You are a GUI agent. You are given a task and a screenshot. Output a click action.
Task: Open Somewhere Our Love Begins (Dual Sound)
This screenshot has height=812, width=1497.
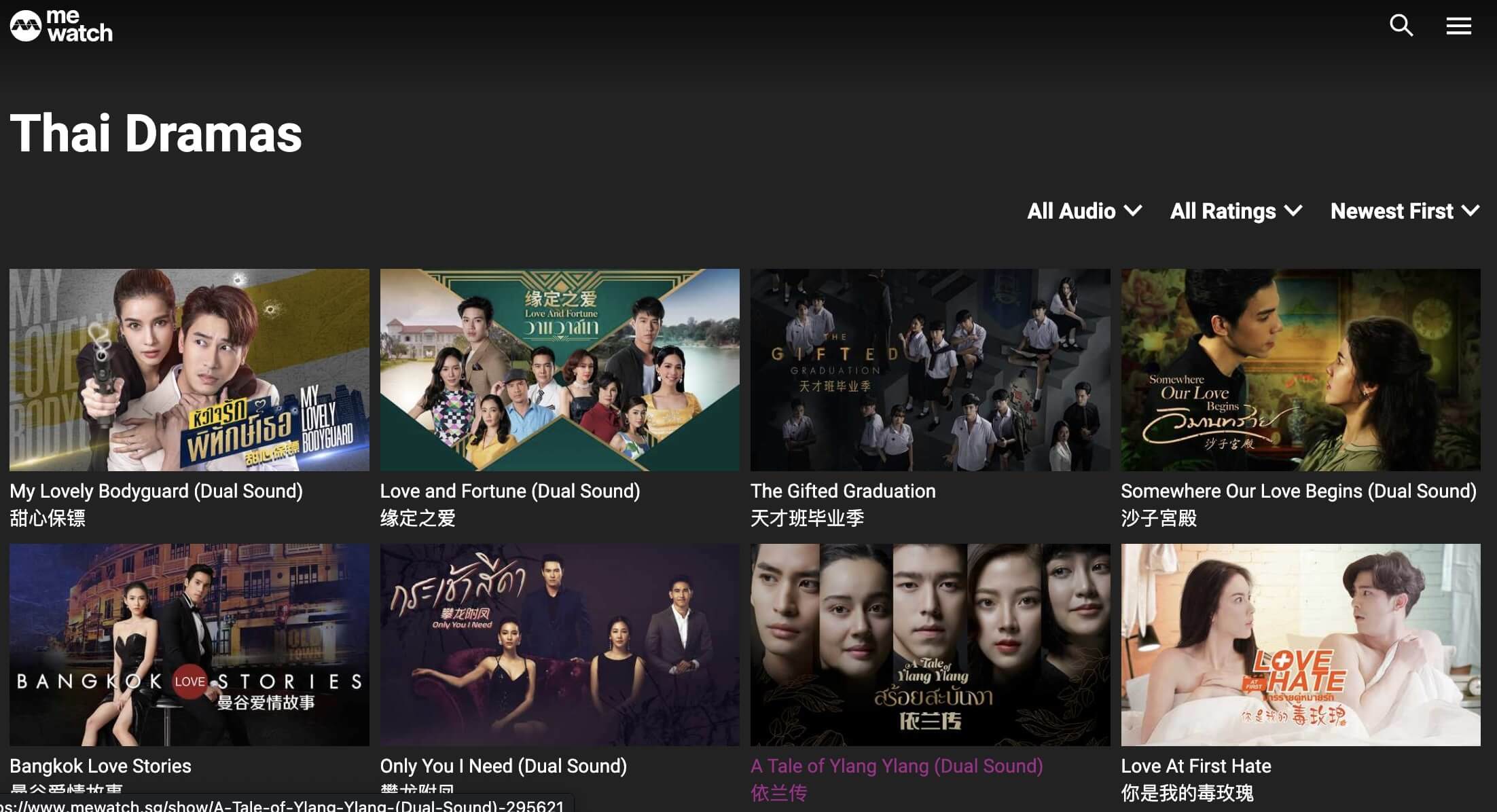tap(1300, 370)
